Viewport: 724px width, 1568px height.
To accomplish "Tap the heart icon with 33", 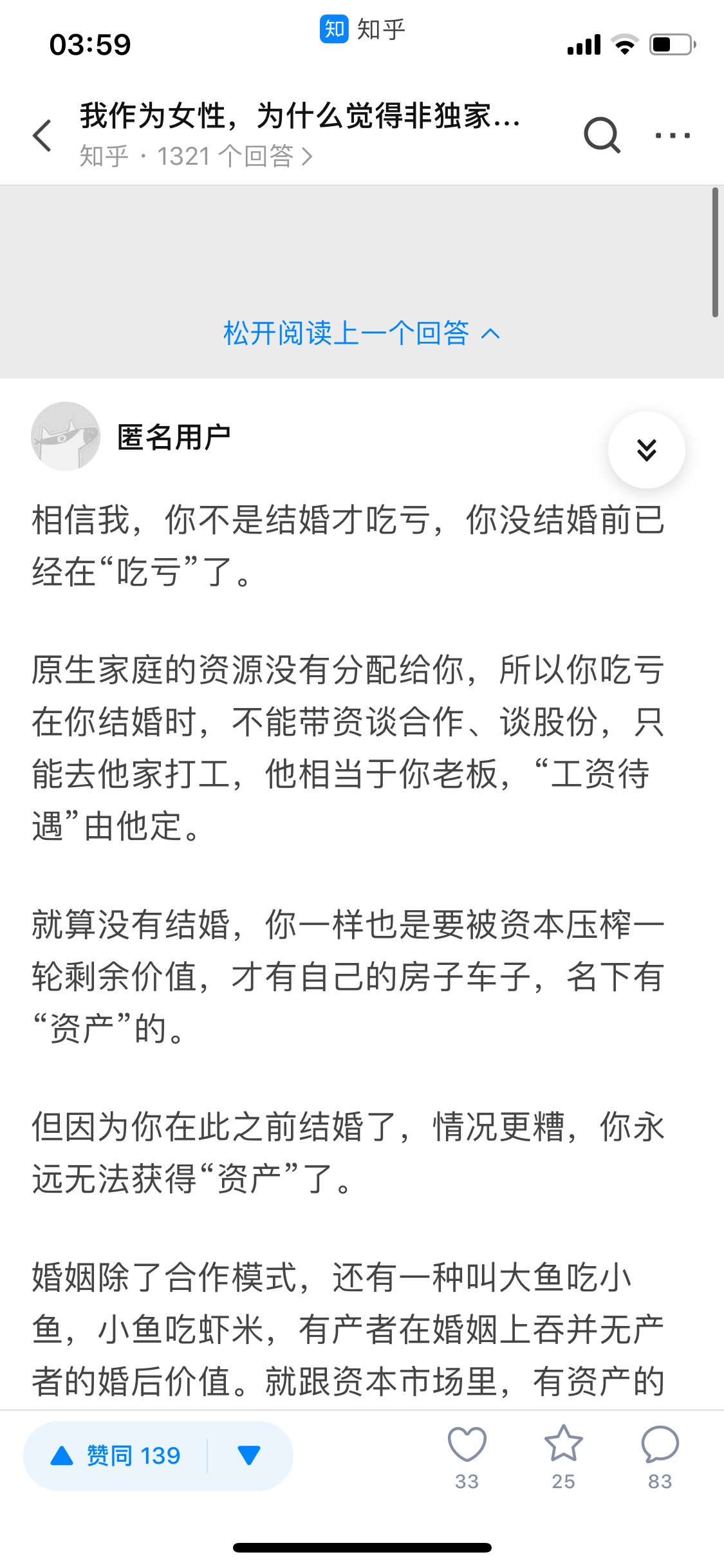I will tap(467, 1456).
